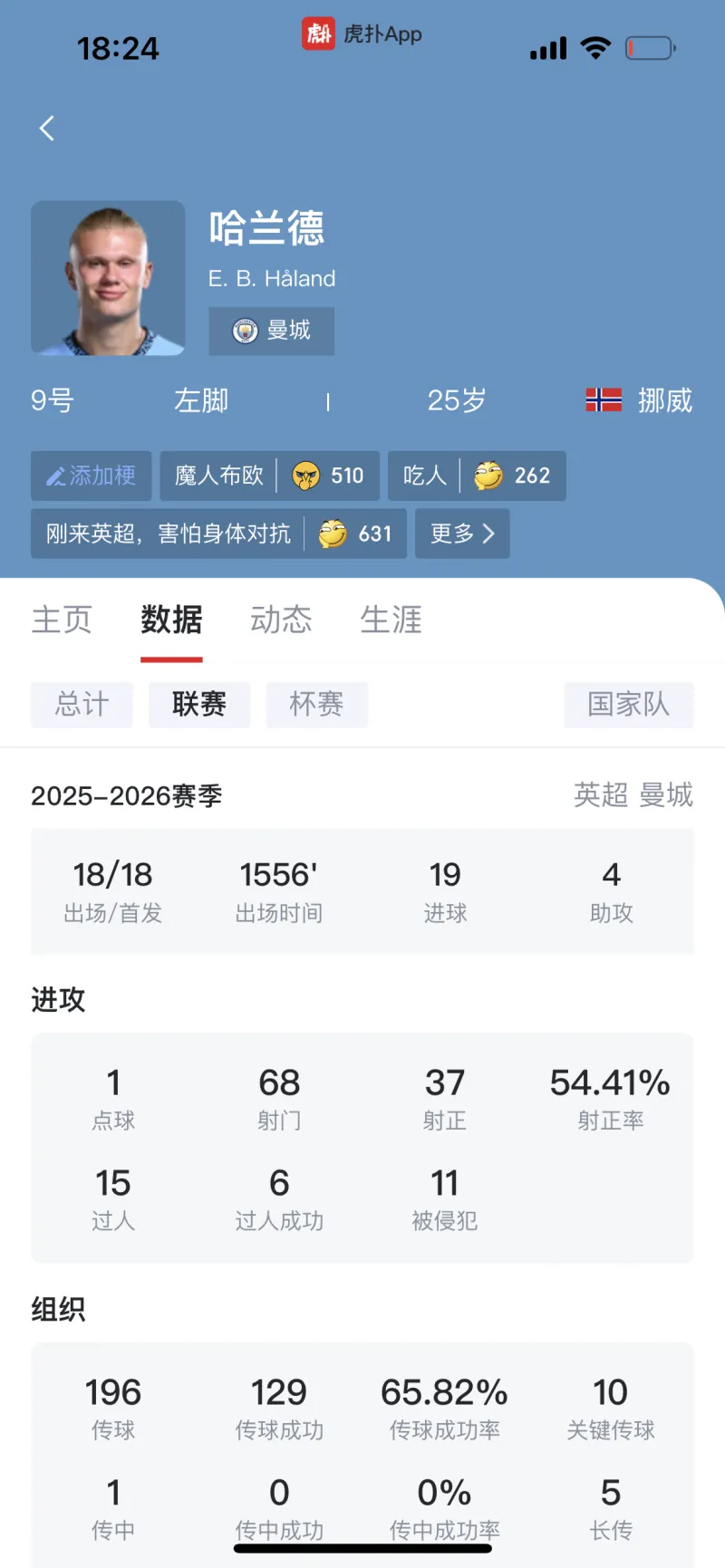Select the 杯赛 stats filter
Image resolution: width=725 pixels, height=1568 pixels.
[316, 704]
